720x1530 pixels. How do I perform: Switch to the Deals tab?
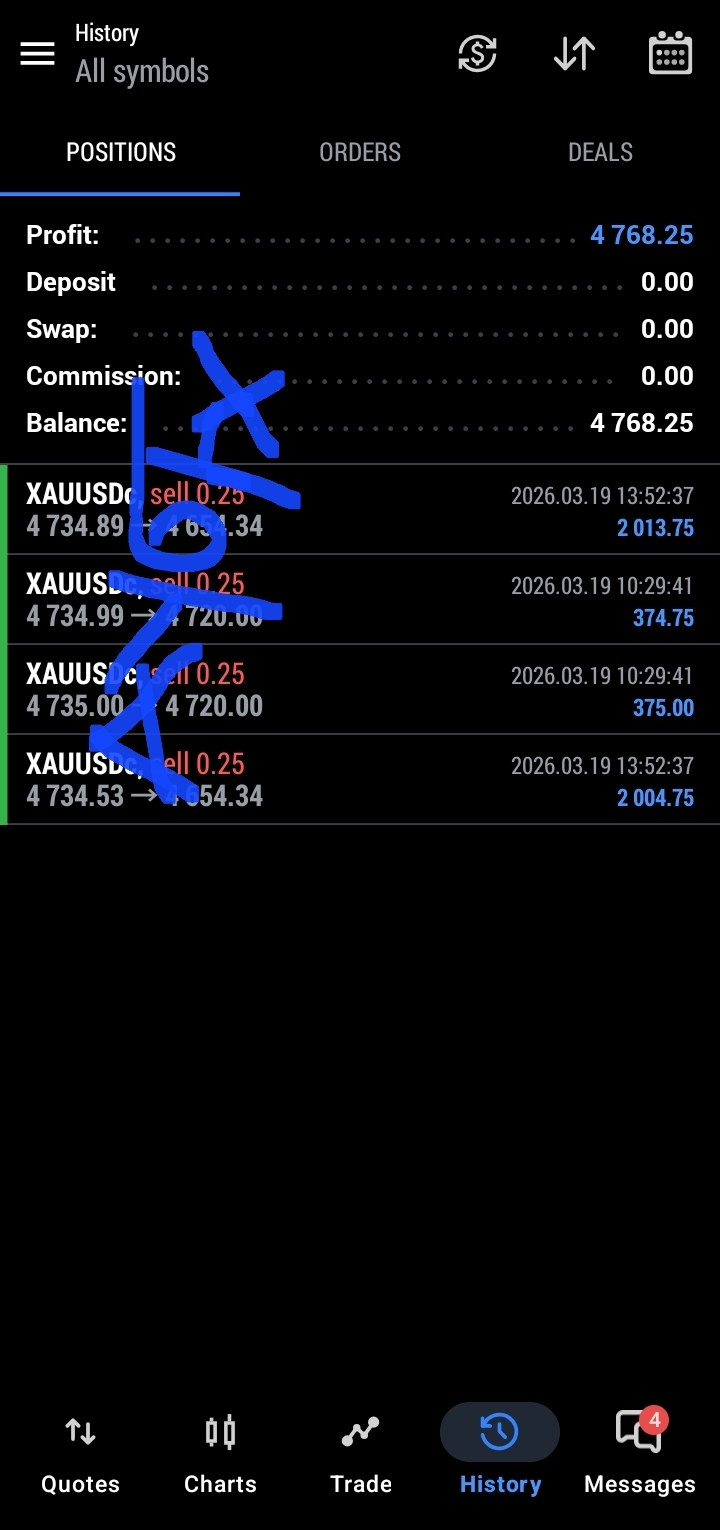600,152
